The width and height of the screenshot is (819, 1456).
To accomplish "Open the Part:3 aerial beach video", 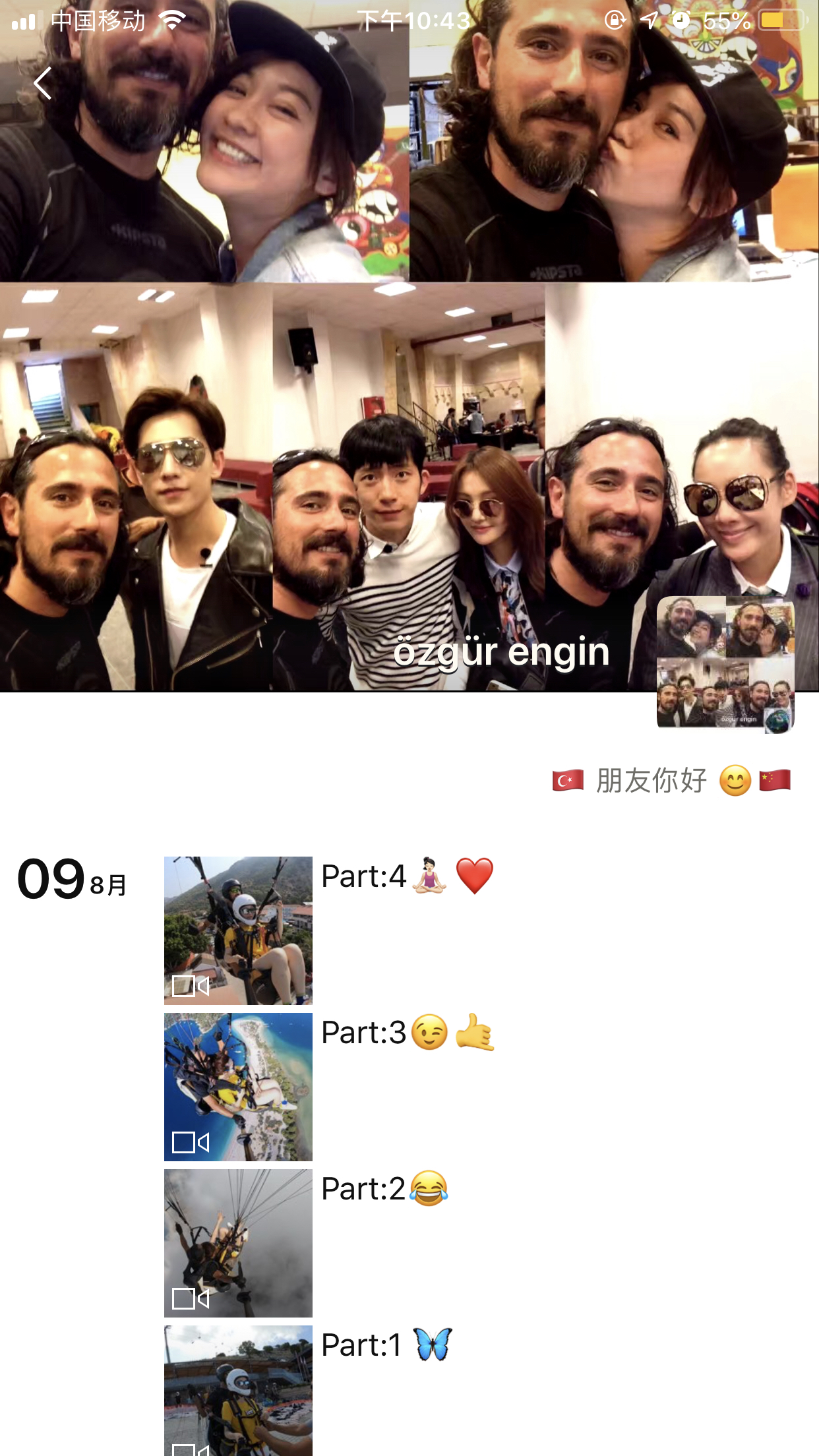I will click(238, 1087).
